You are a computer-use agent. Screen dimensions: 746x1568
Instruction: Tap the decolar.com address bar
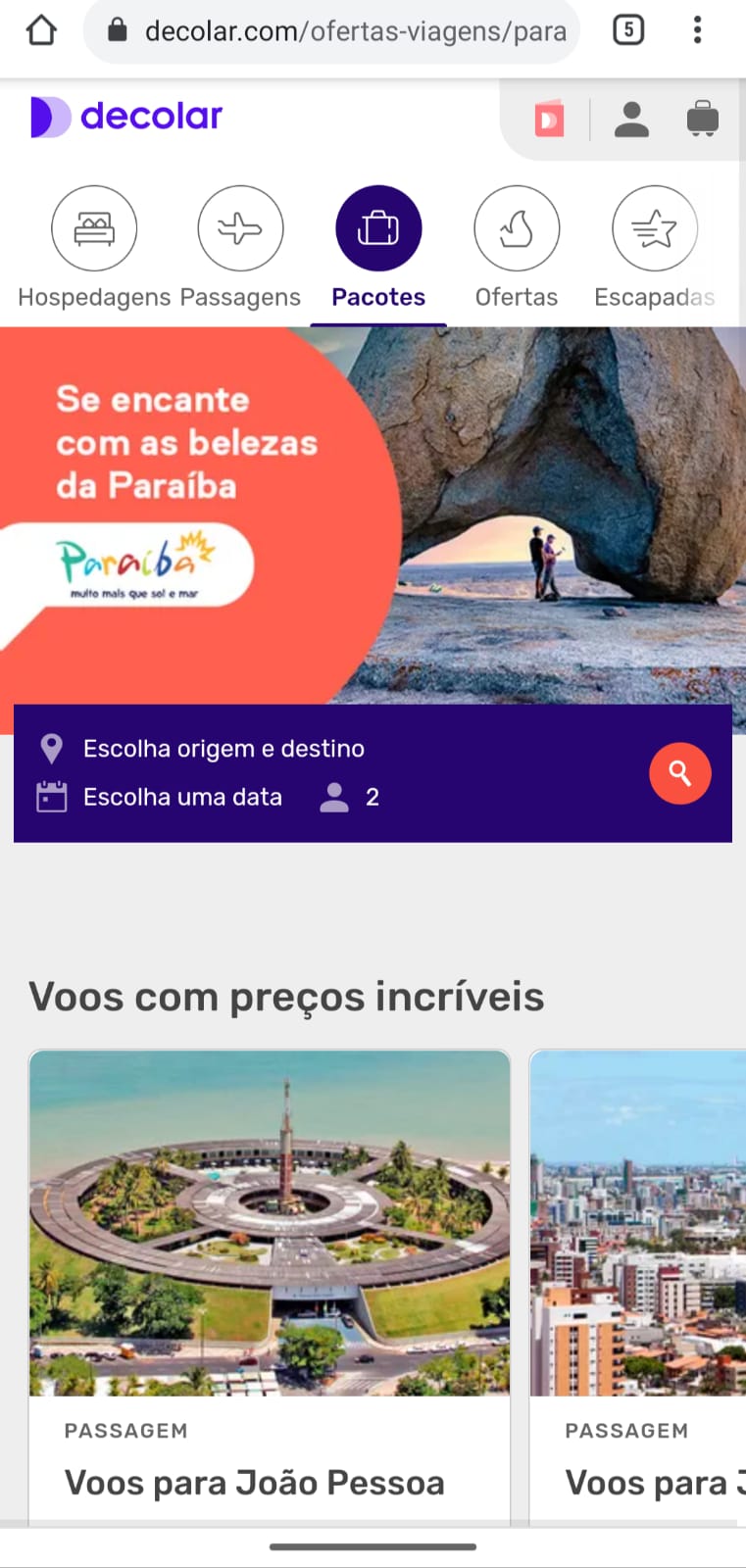(333, 31)
